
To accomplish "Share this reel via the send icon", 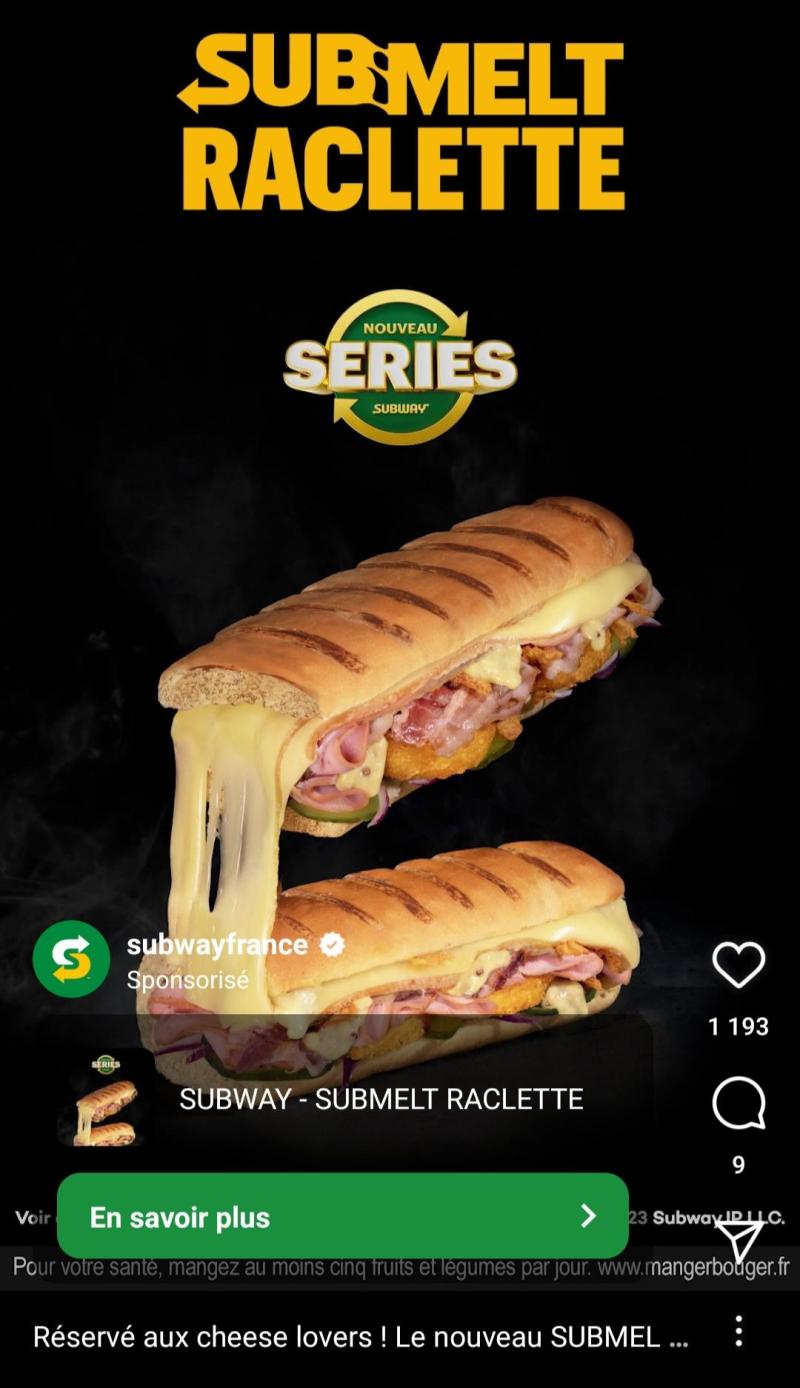I will (x=740, y=1241).
